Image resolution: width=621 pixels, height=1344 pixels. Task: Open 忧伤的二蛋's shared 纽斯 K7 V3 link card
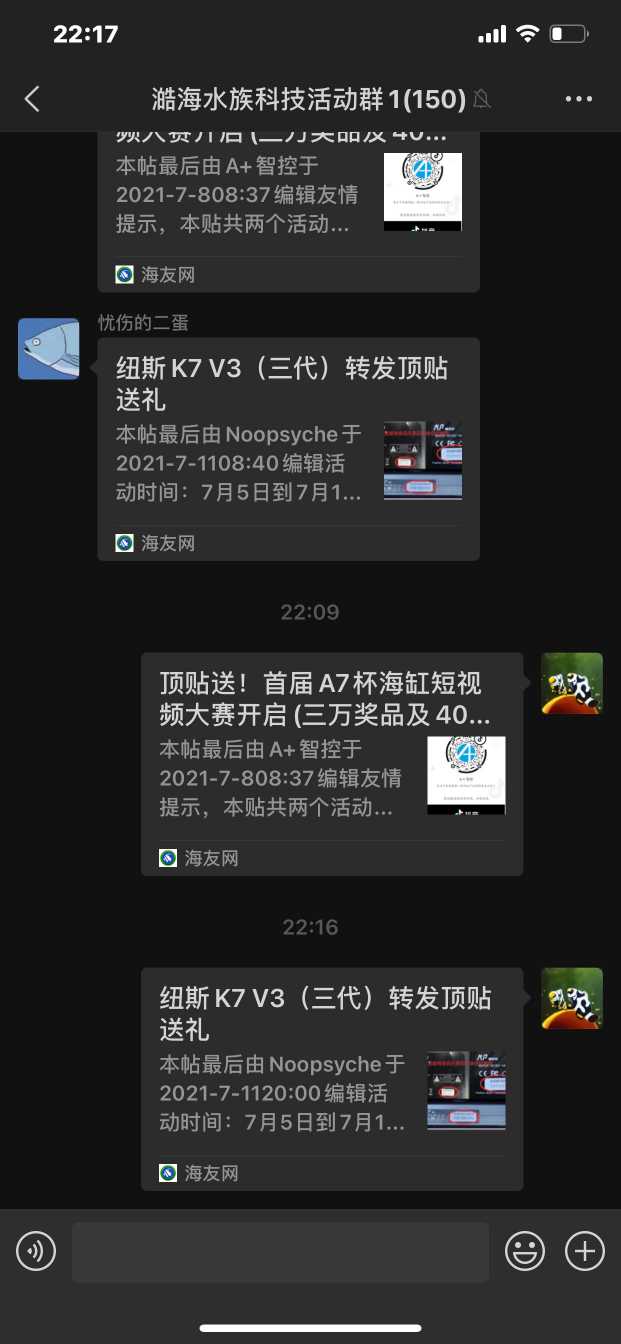288,448
